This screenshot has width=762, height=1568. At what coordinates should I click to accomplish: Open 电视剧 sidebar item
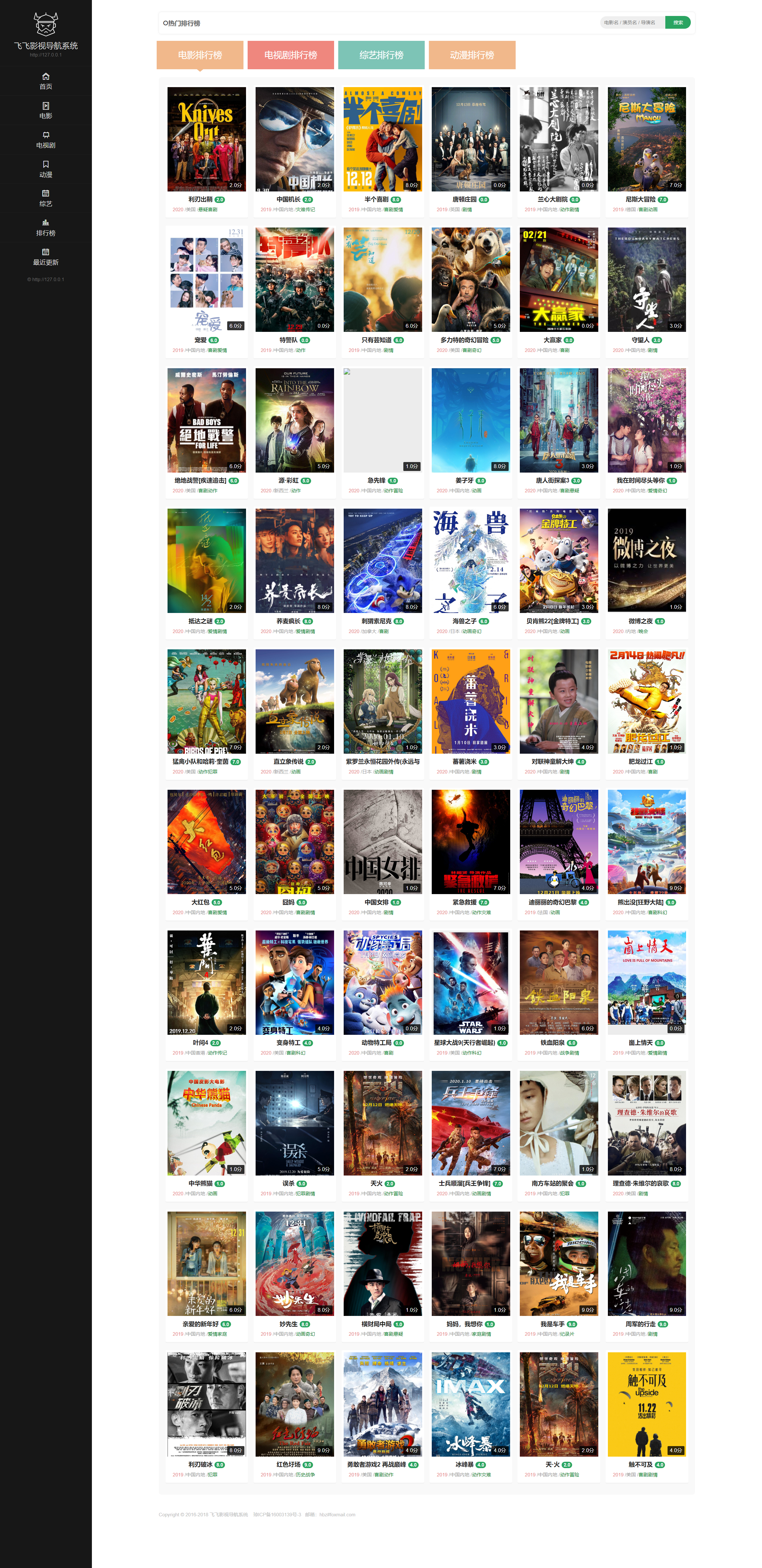46,140
